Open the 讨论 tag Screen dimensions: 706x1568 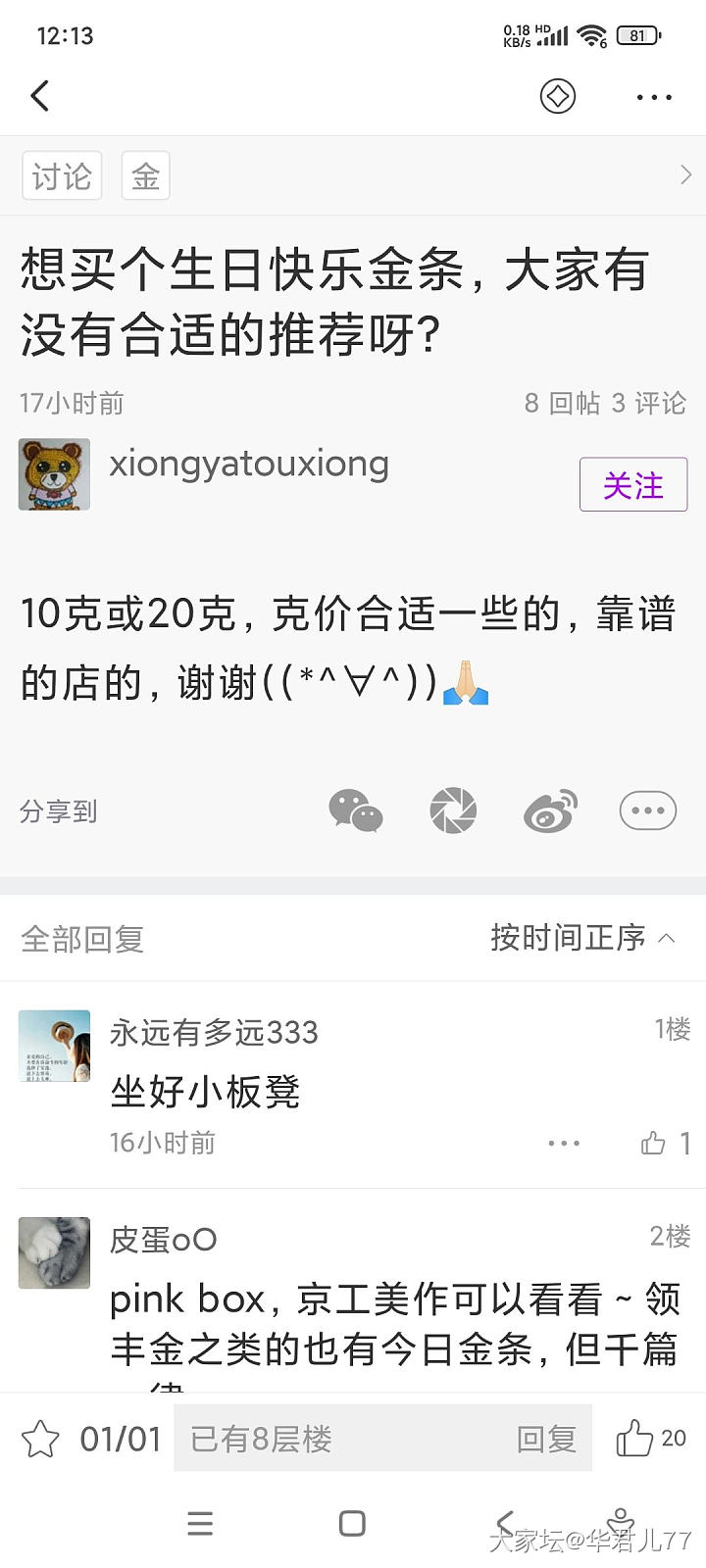(x=62, y=176)
